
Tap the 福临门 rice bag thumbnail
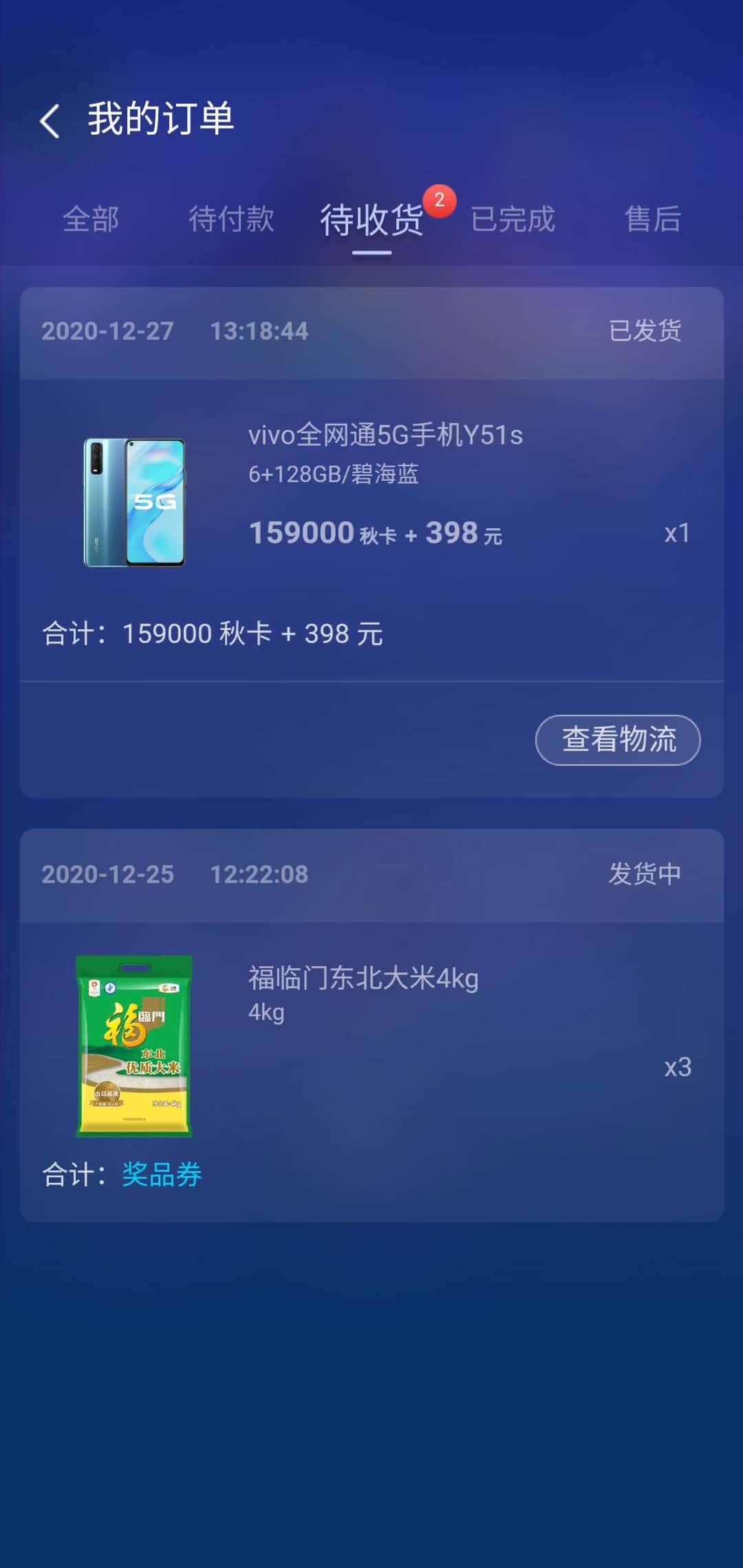[133, 1043]
